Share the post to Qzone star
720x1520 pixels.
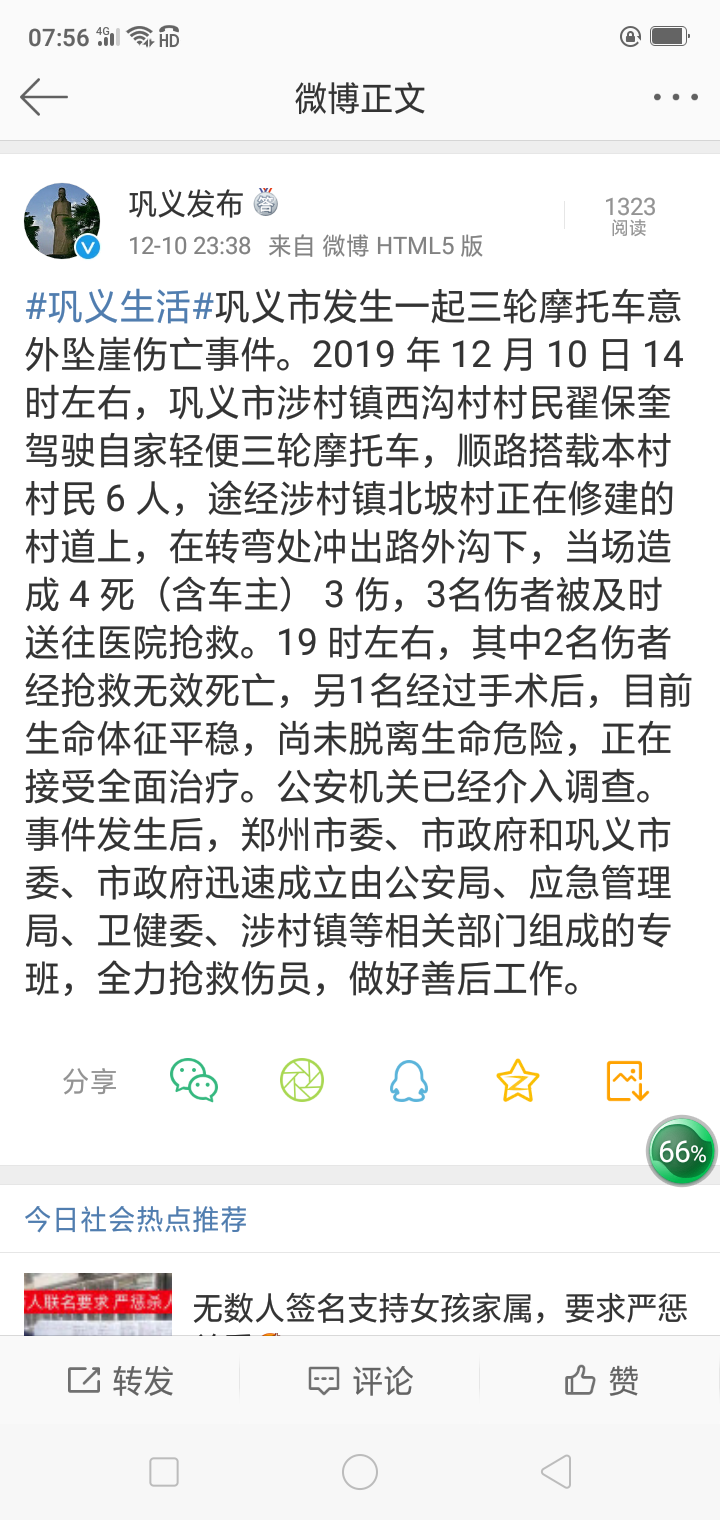[x=517, y=1080]
